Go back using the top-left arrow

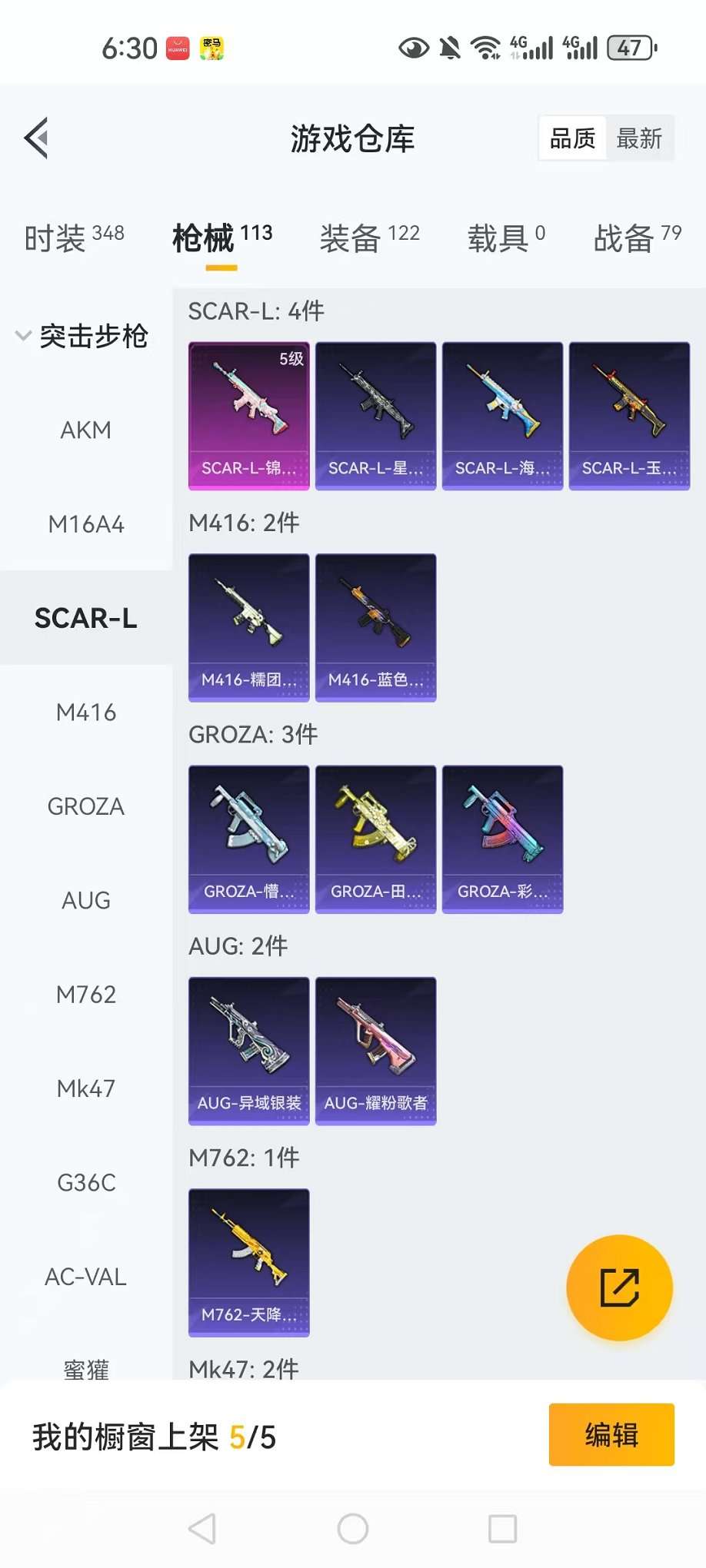[37, 138]
